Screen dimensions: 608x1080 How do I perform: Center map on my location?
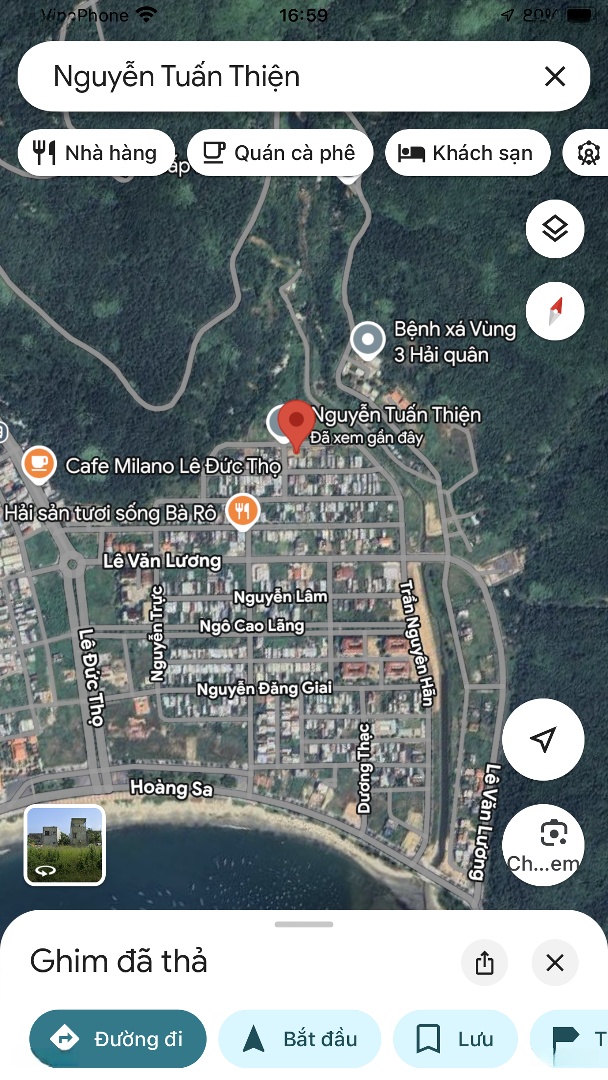543,740
